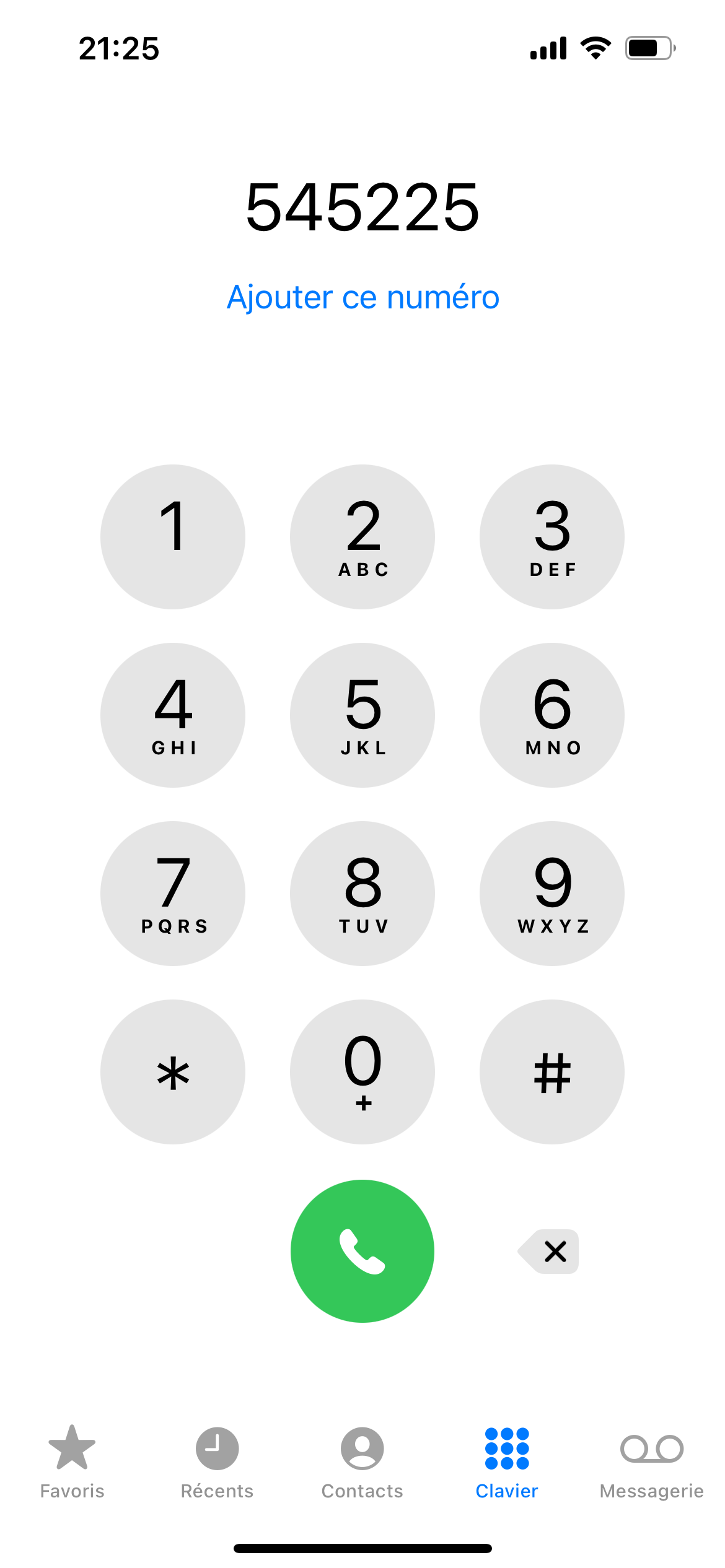Tap the green call button

click(362, 1250)
